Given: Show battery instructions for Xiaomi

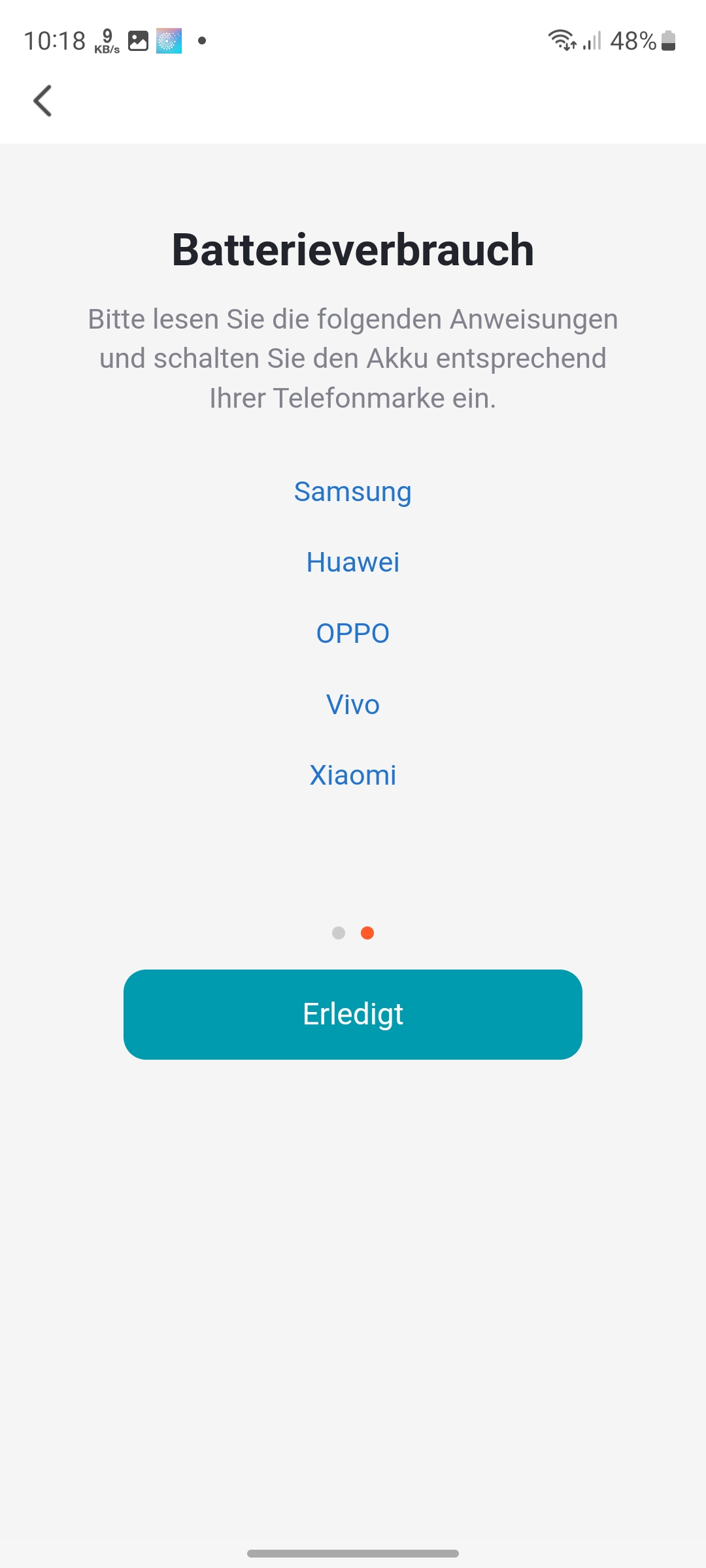Looking at the screenshot, I should coord(352,776).
